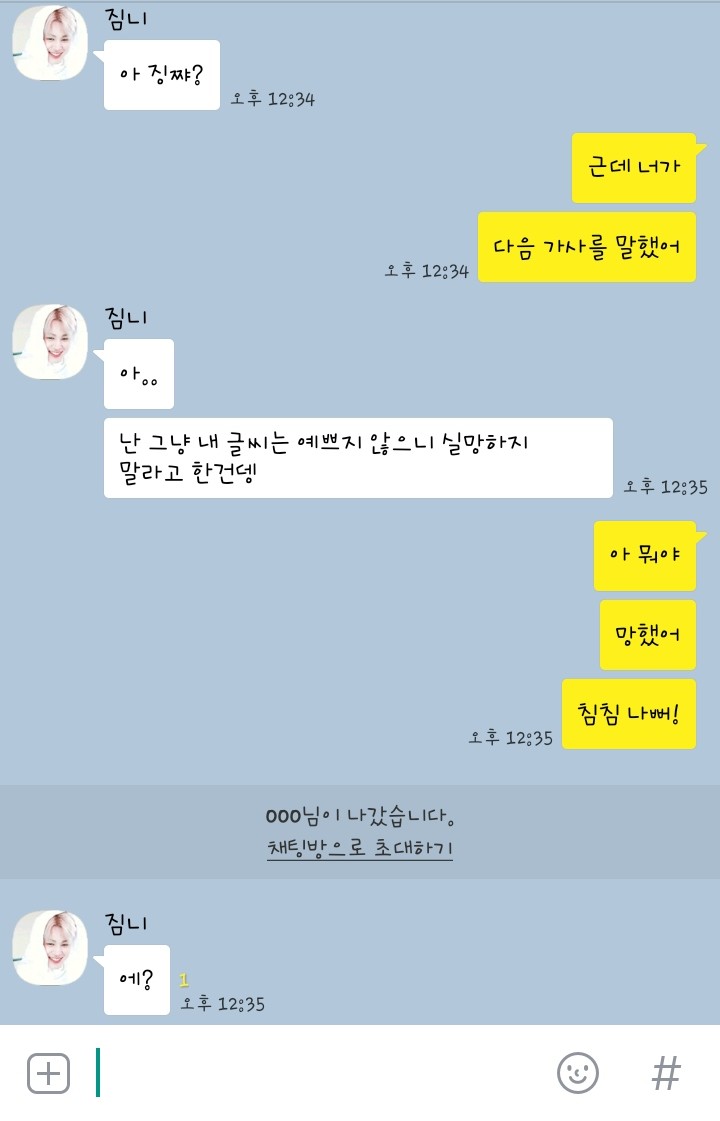Screen dimensions: 720x1121
Task: Open 짐니's profile picture beside 에?
Action: 50,947
